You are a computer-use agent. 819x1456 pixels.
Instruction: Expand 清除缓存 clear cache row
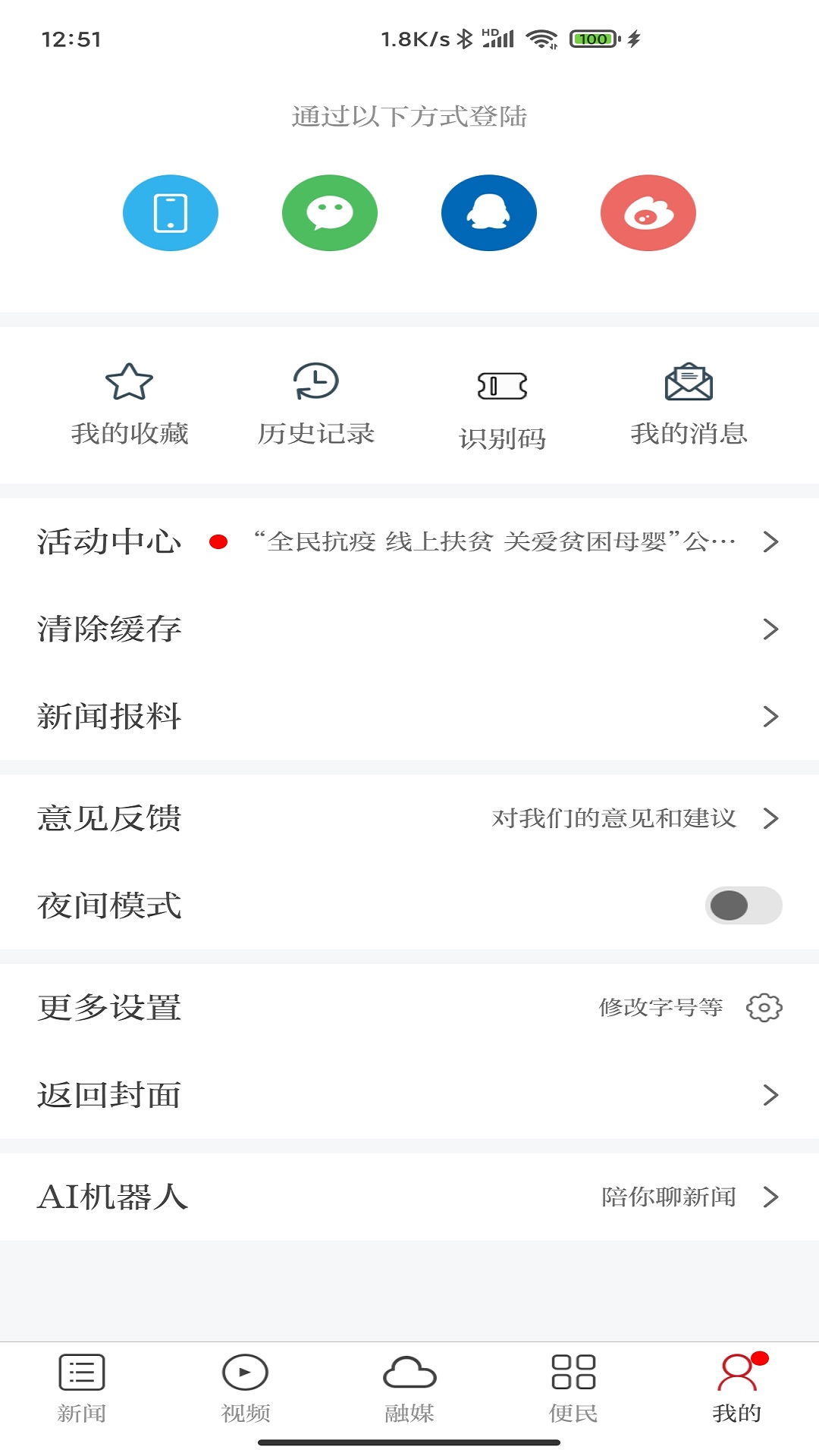tap(409, 629)
